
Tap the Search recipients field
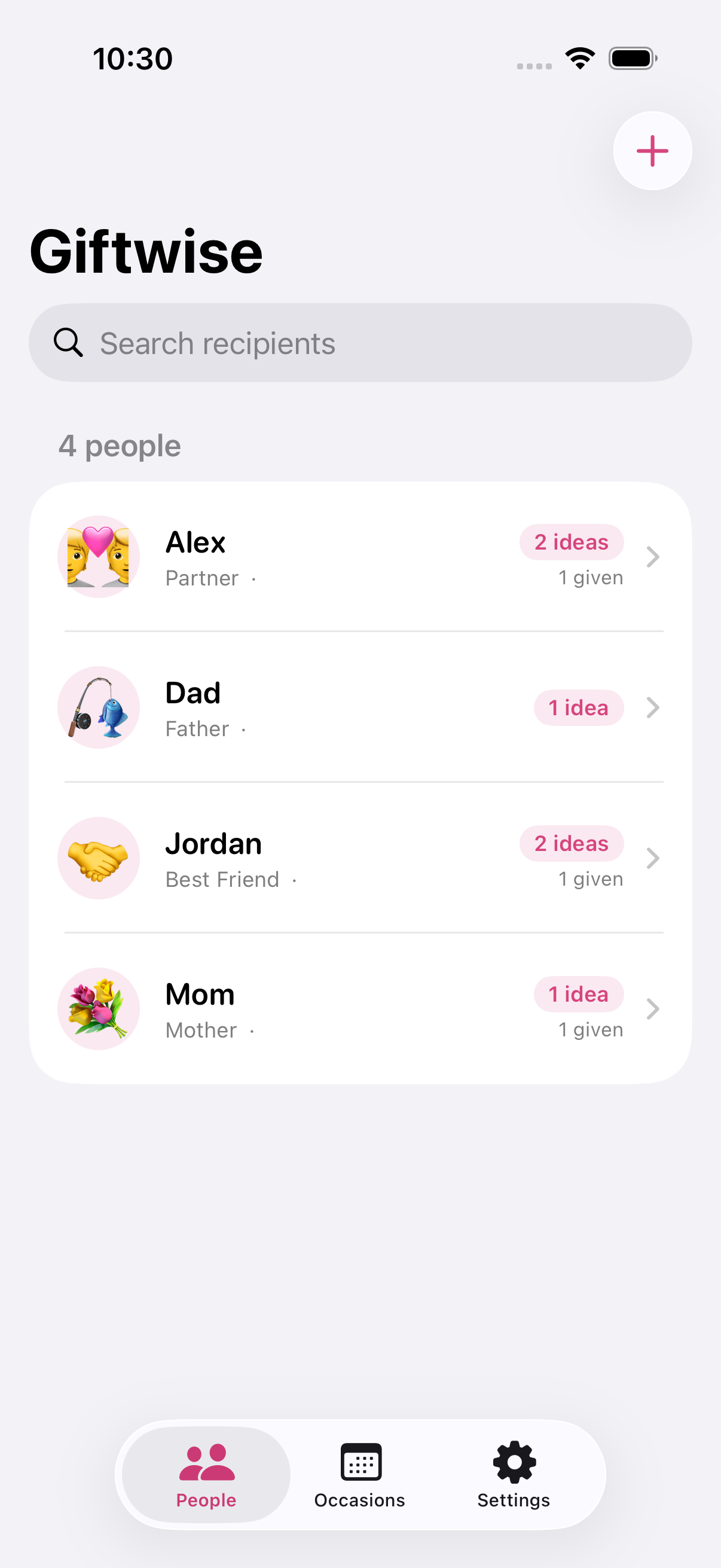(360, 343)
